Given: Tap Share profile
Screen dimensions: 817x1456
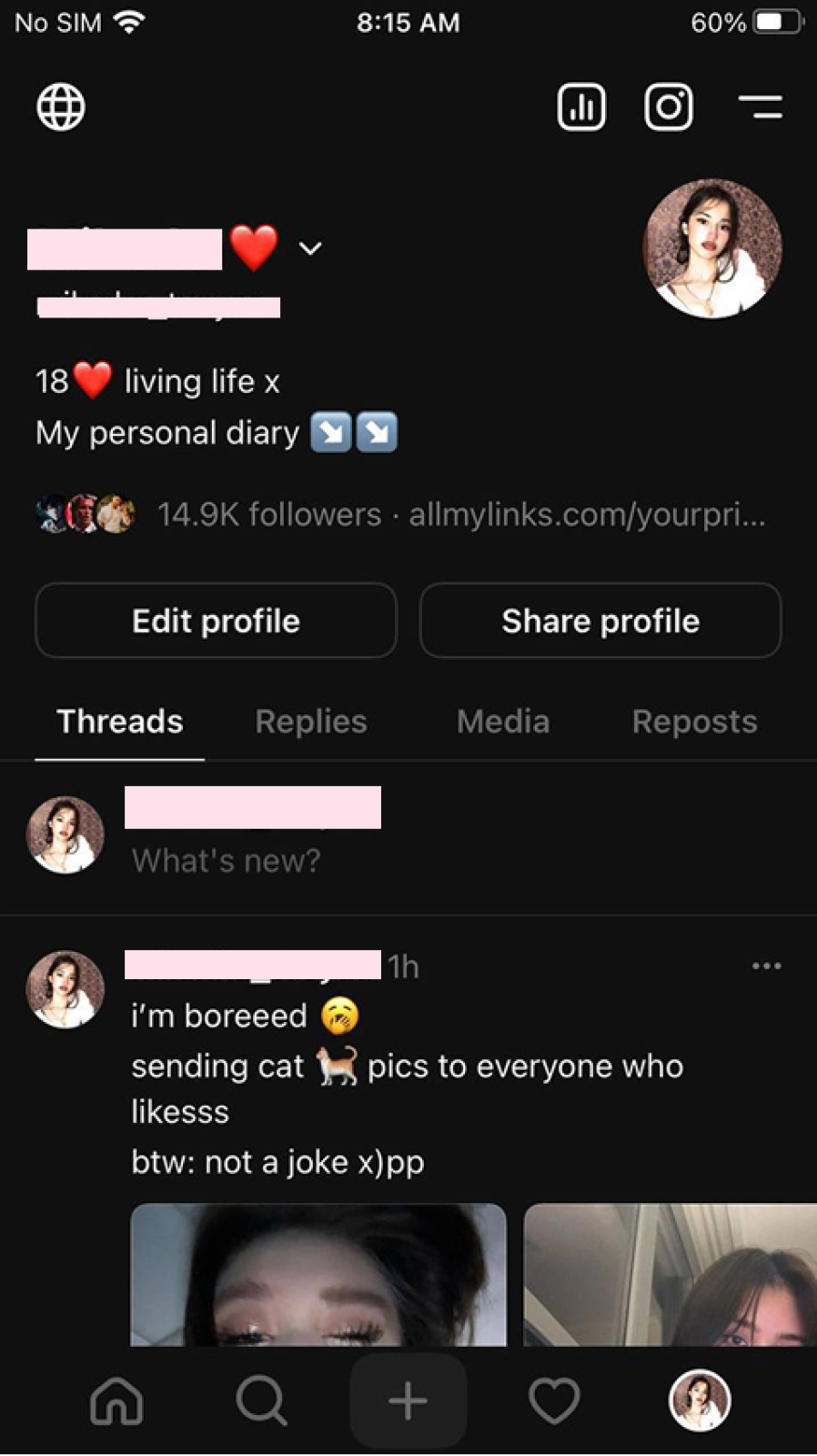Looking at the screenshot, I should [x=600, y=621].
